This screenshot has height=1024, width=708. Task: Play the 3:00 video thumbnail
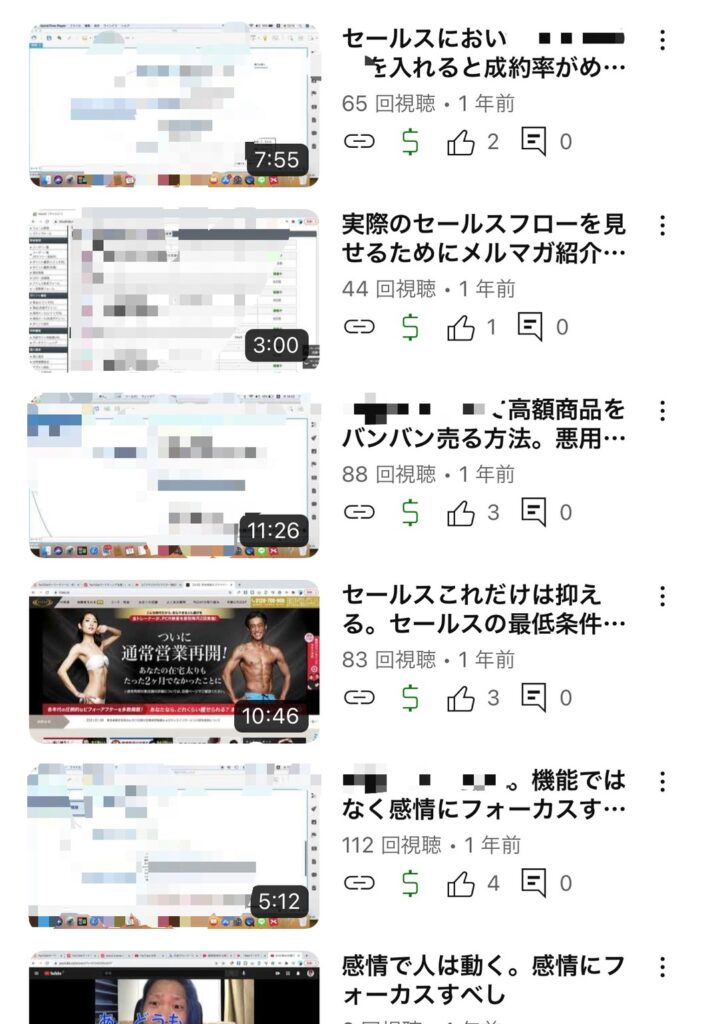click(174, 290)
